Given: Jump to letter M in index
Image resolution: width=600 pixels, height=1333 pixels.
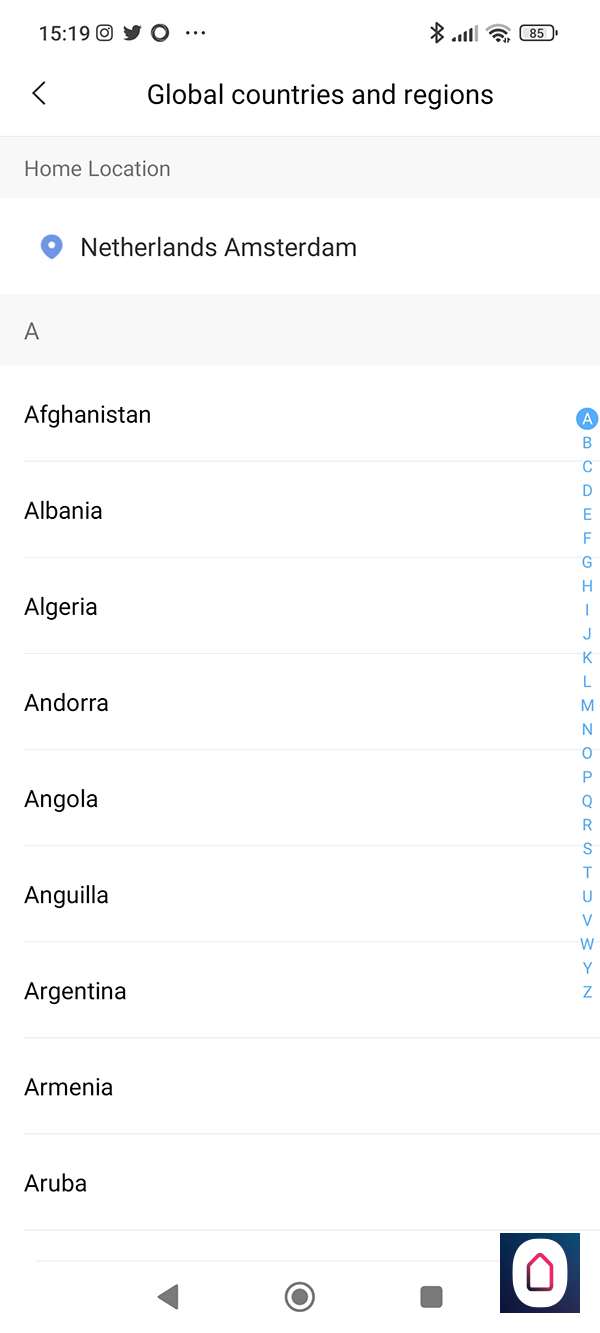Looking at the screenshot, I should click(x=587, y=705).
